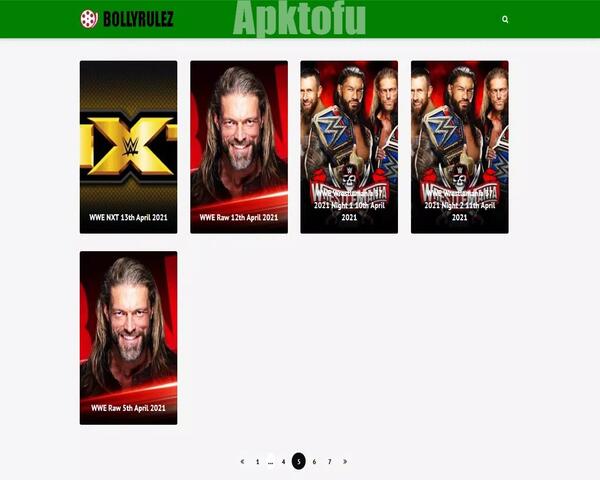Open the search icon in header
Screen dimensions: 600x480
coord(505,19)
